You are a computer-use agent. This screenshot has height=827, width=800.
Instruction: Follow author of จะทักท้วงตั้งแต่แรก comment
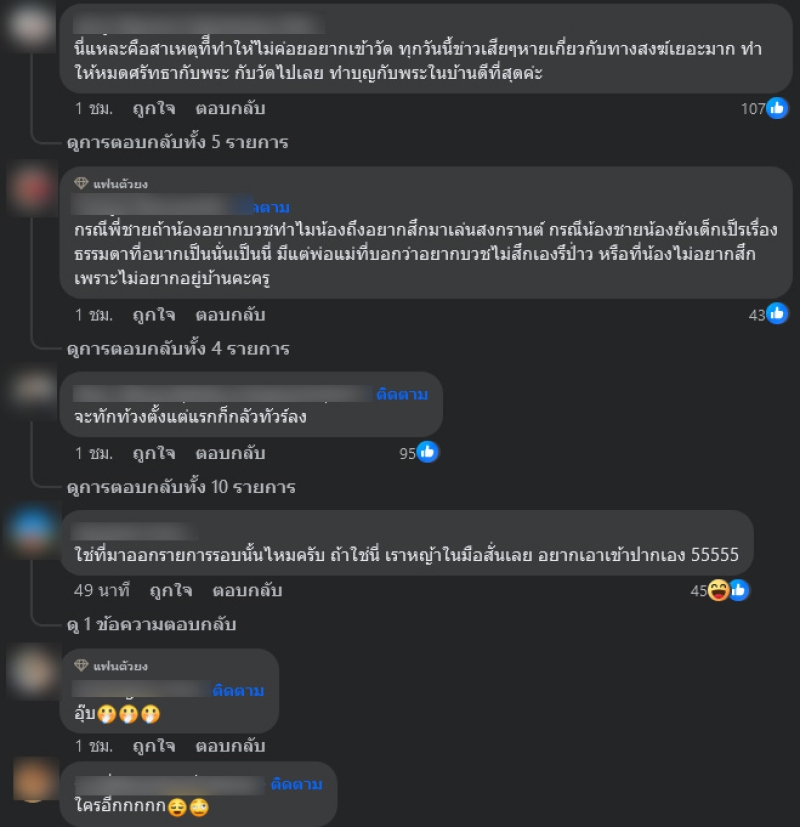402,394
